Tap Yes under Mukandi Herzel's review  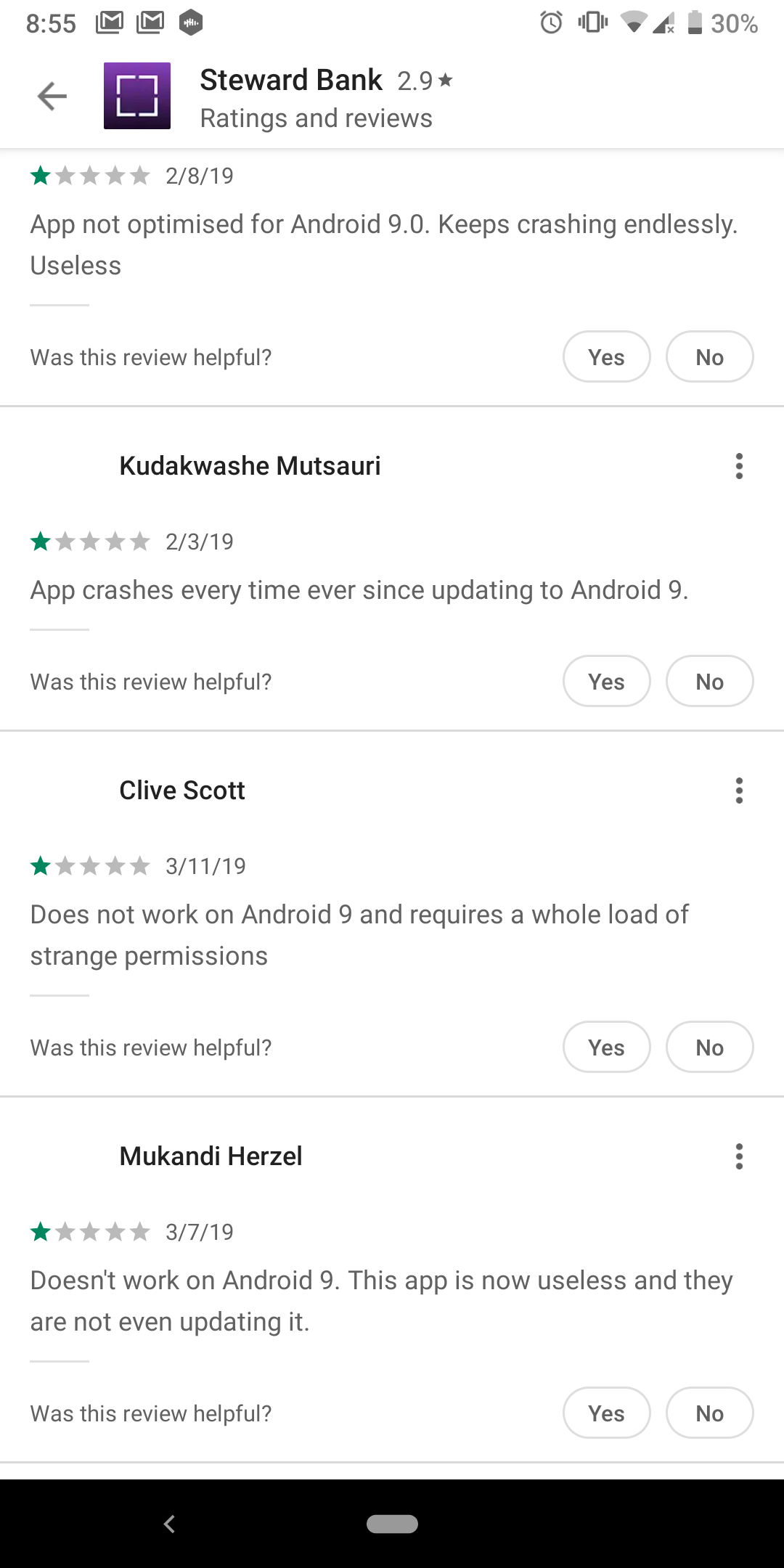tap(607, 1413)
